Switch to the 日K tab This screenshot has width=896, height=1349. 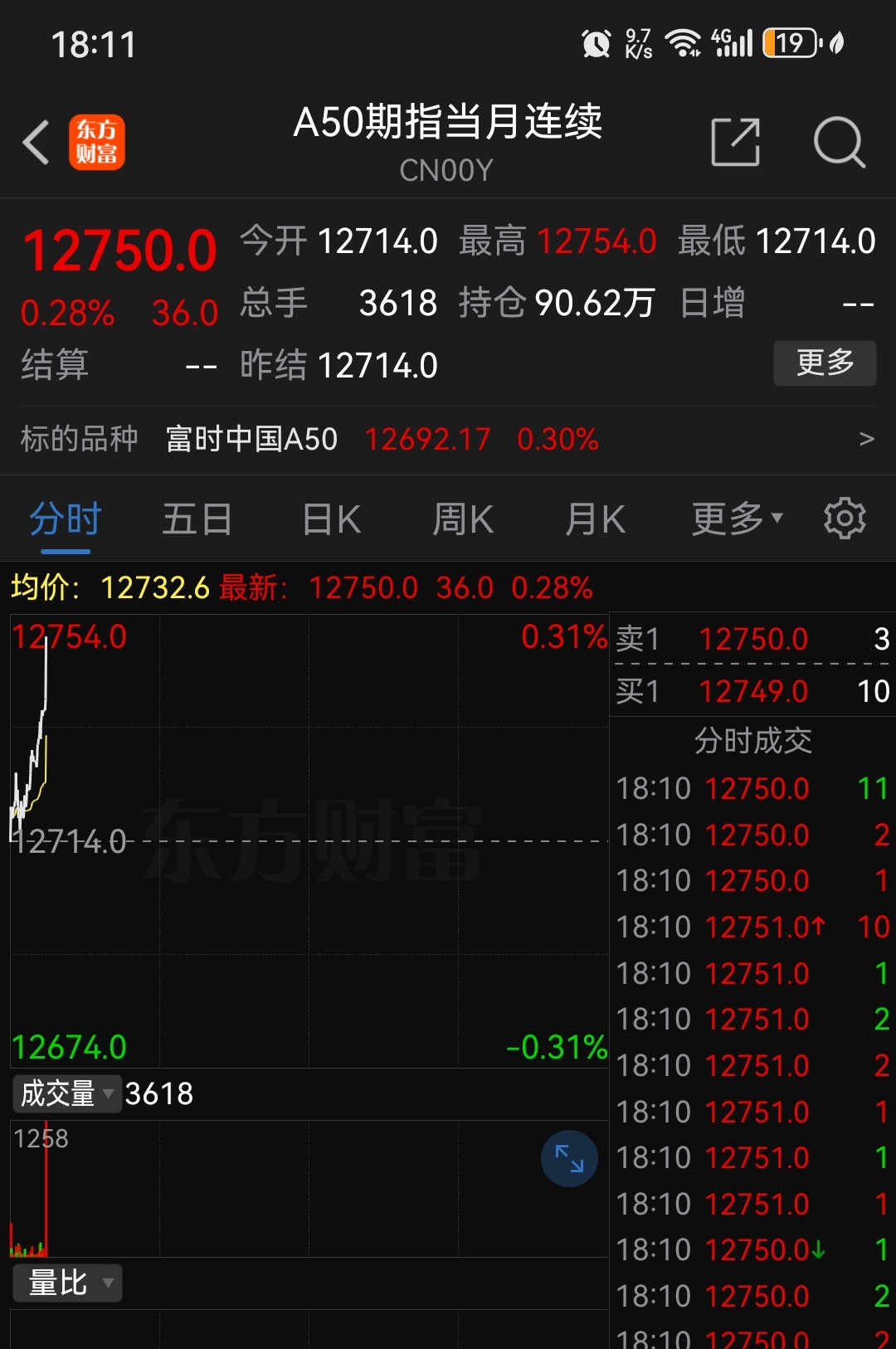point(330,518)
